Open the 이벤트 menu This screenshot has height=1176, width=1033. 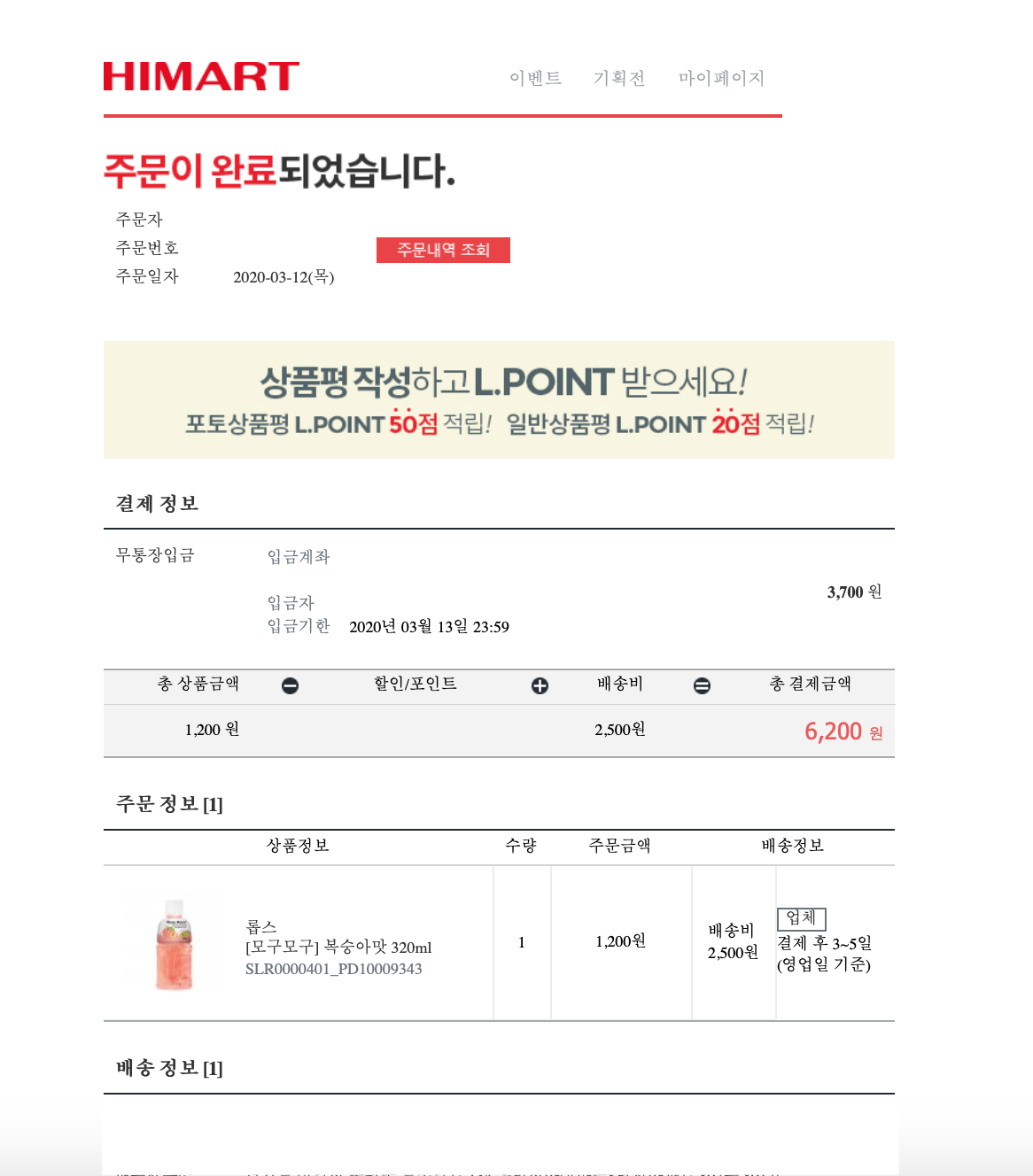[x=535, y=78]
